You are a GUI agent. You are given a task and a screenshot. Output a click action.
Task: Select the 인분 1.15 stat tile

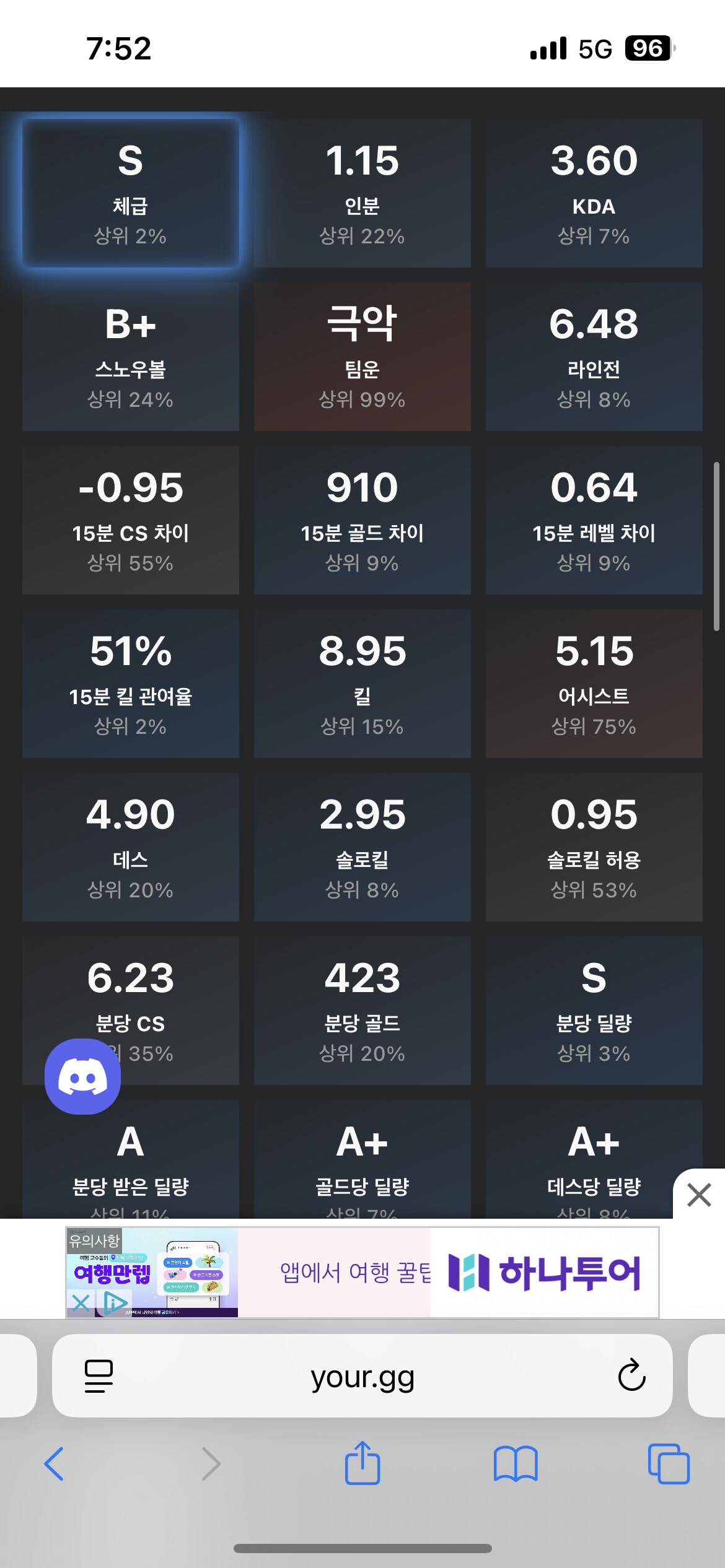[362, 193]
